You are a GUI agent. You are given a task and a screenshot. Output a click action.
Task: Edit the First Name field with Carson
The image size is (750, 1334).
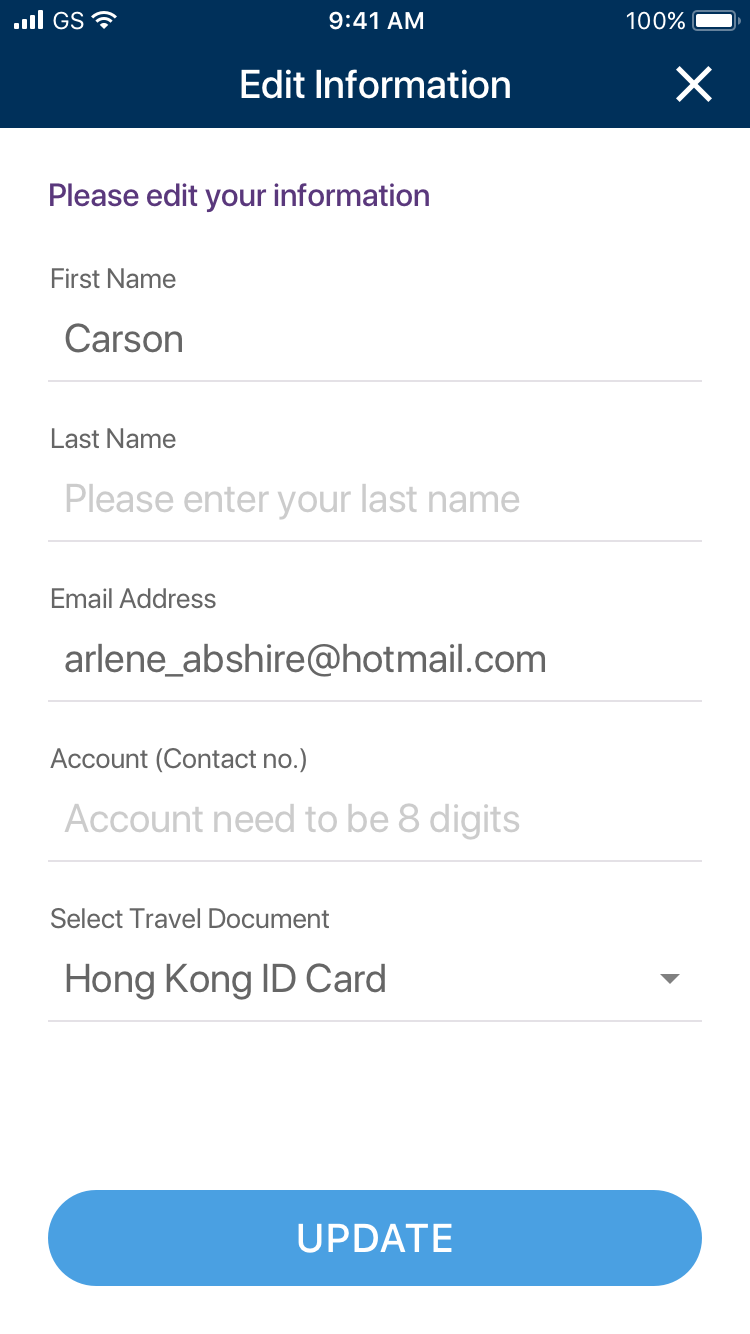(x=374, y=340)
